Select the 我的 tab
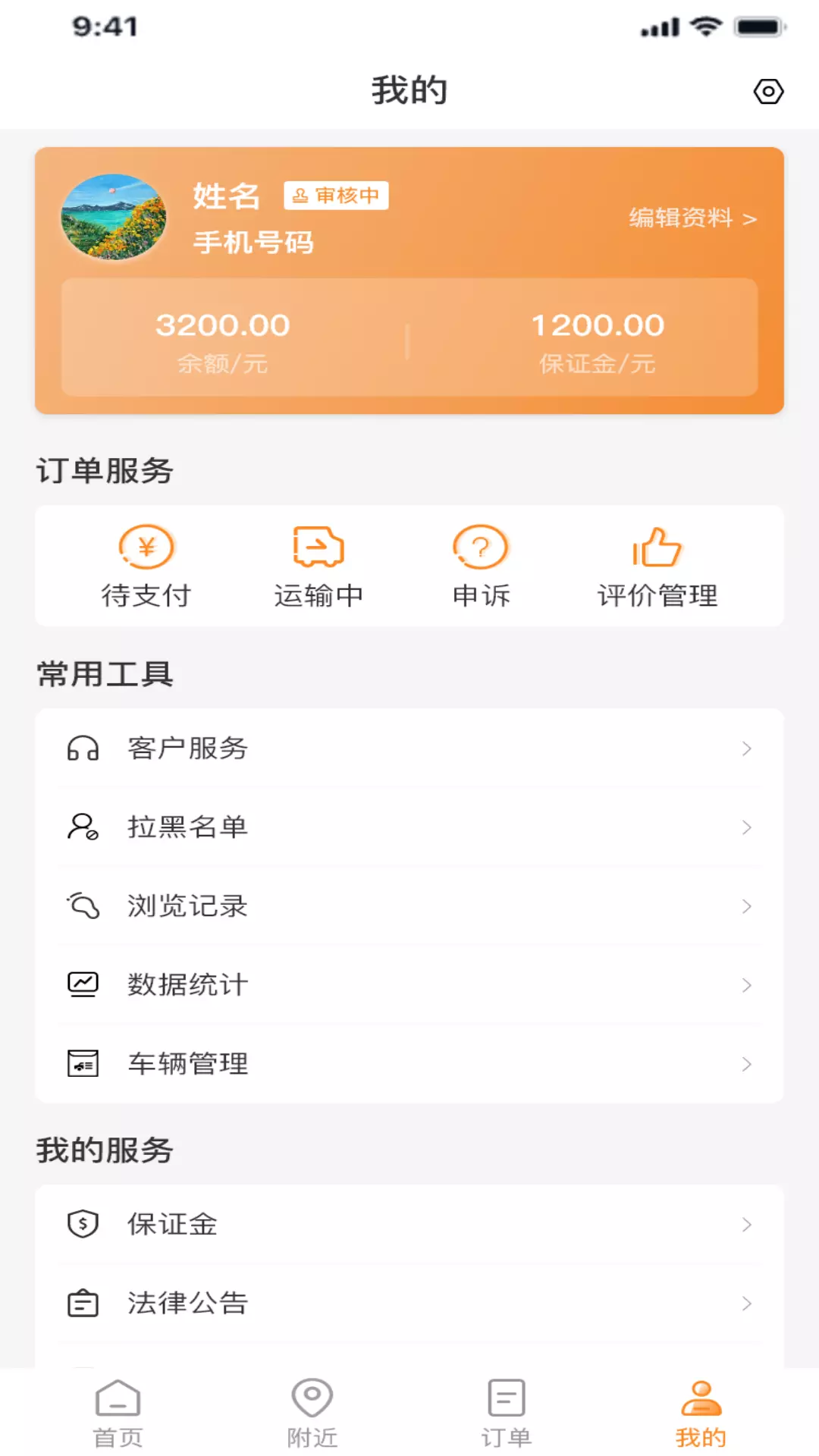This screenshot has height=1456, width=819. pos(701,1414)
